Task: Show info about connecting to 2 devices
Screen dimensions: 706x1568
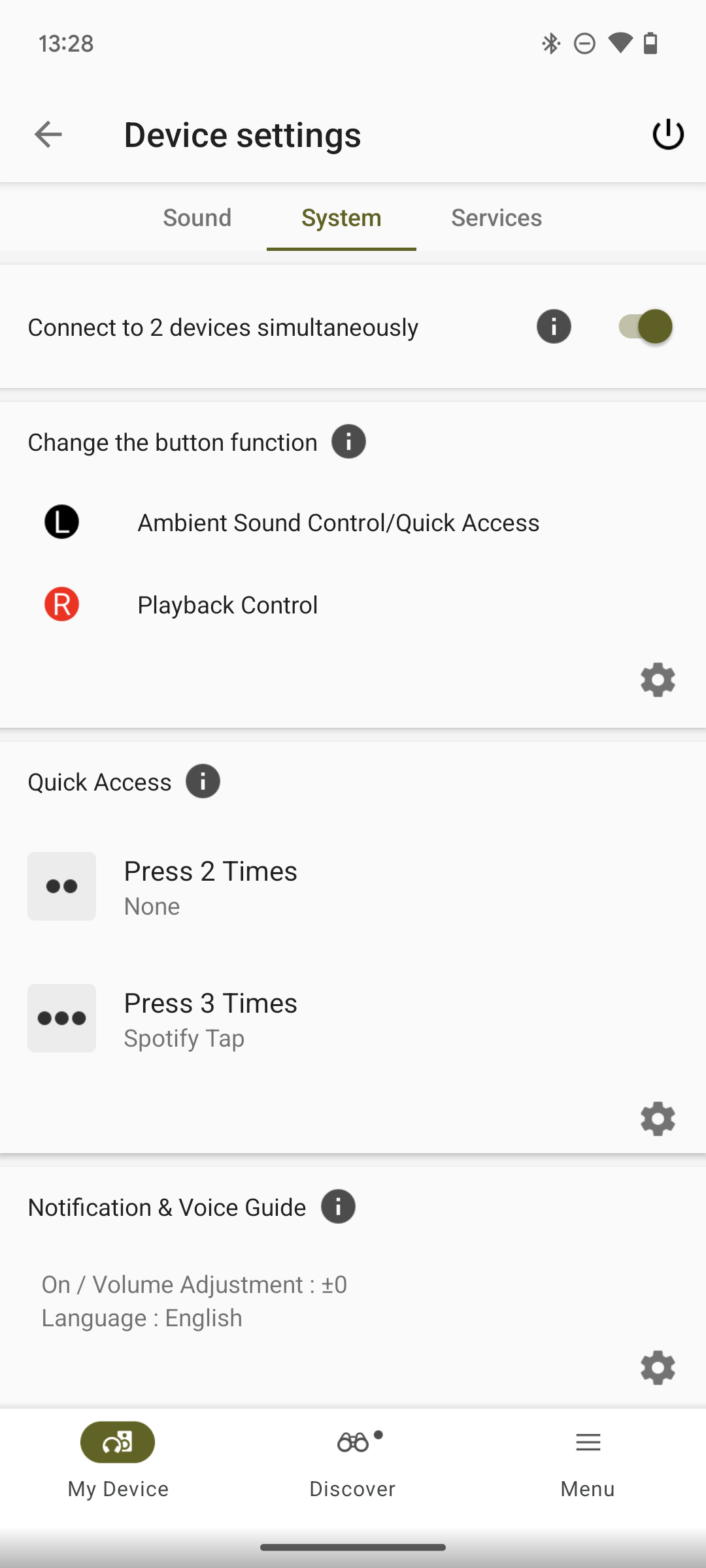Action: click(x=554, y=327)
